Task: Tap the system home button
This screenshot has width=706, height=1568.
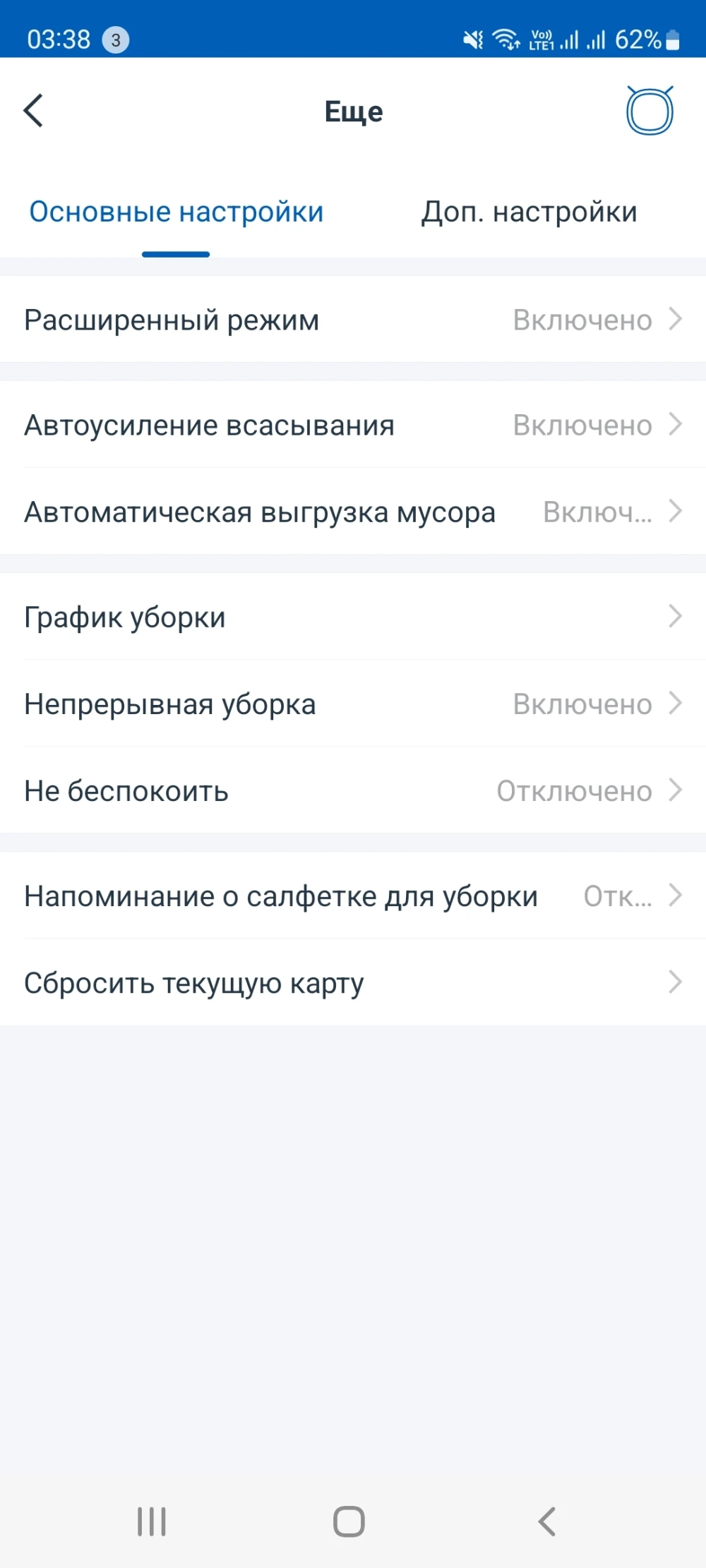Action: point(349,1521)
